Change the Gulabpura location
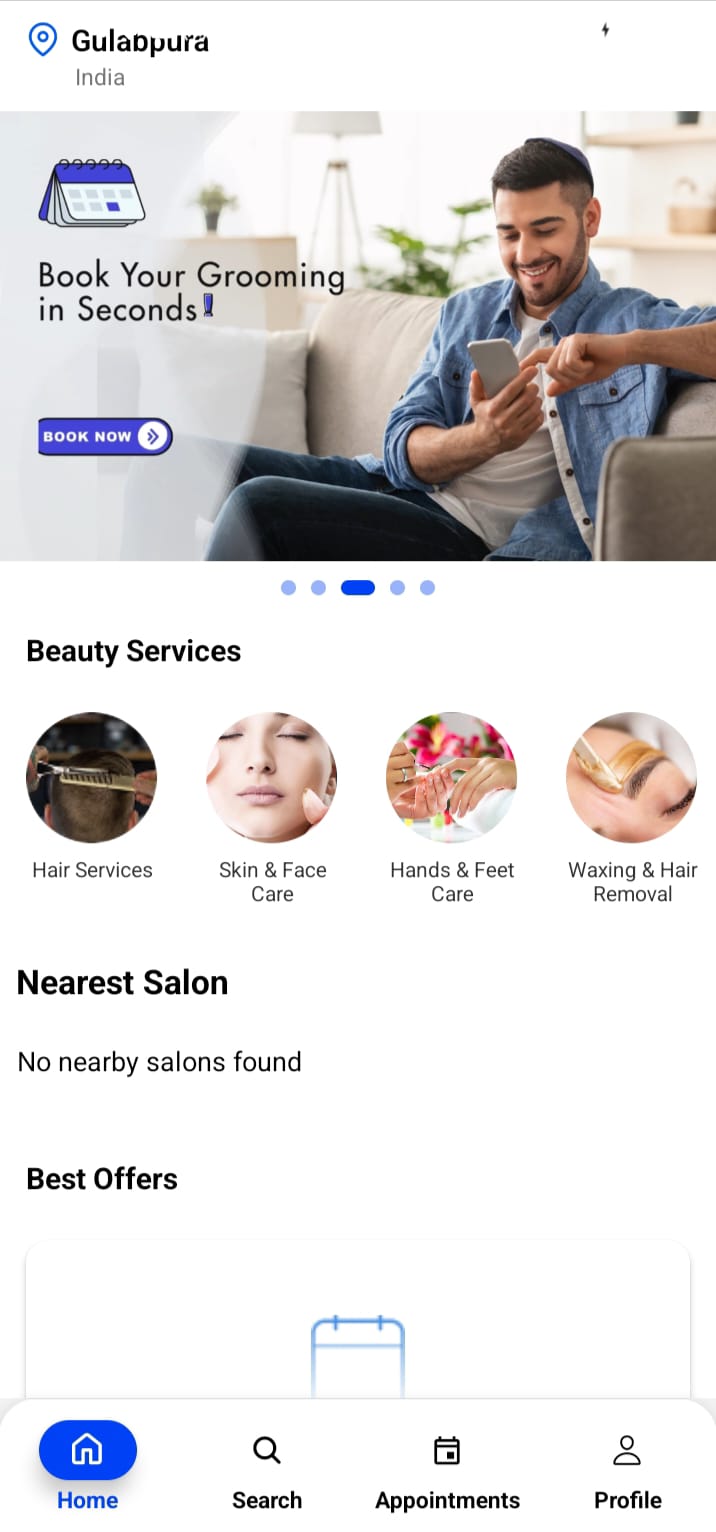Viewport: 716px width, 1532px height. pyautogui.click(x=139, y=42)
